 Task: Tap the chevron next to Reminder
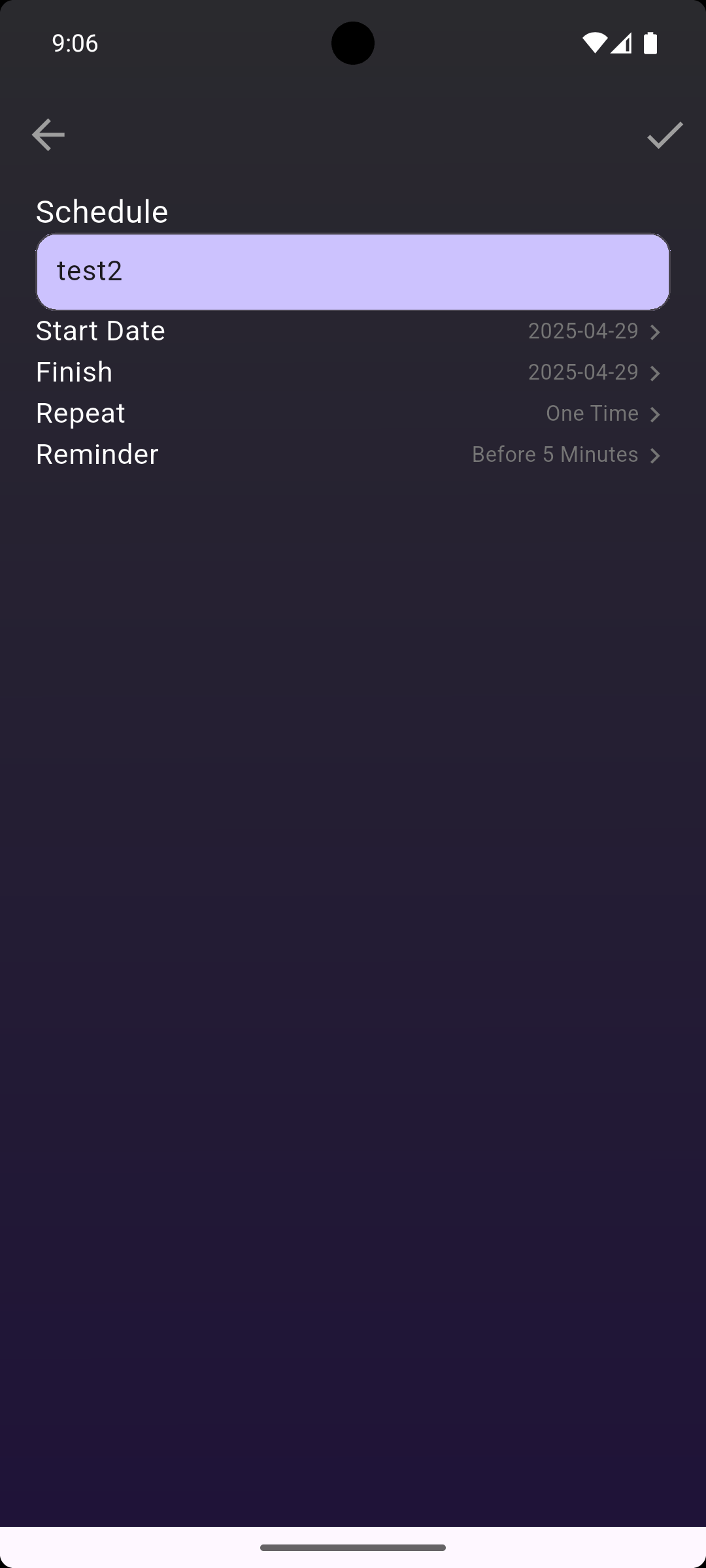(655, 455)
